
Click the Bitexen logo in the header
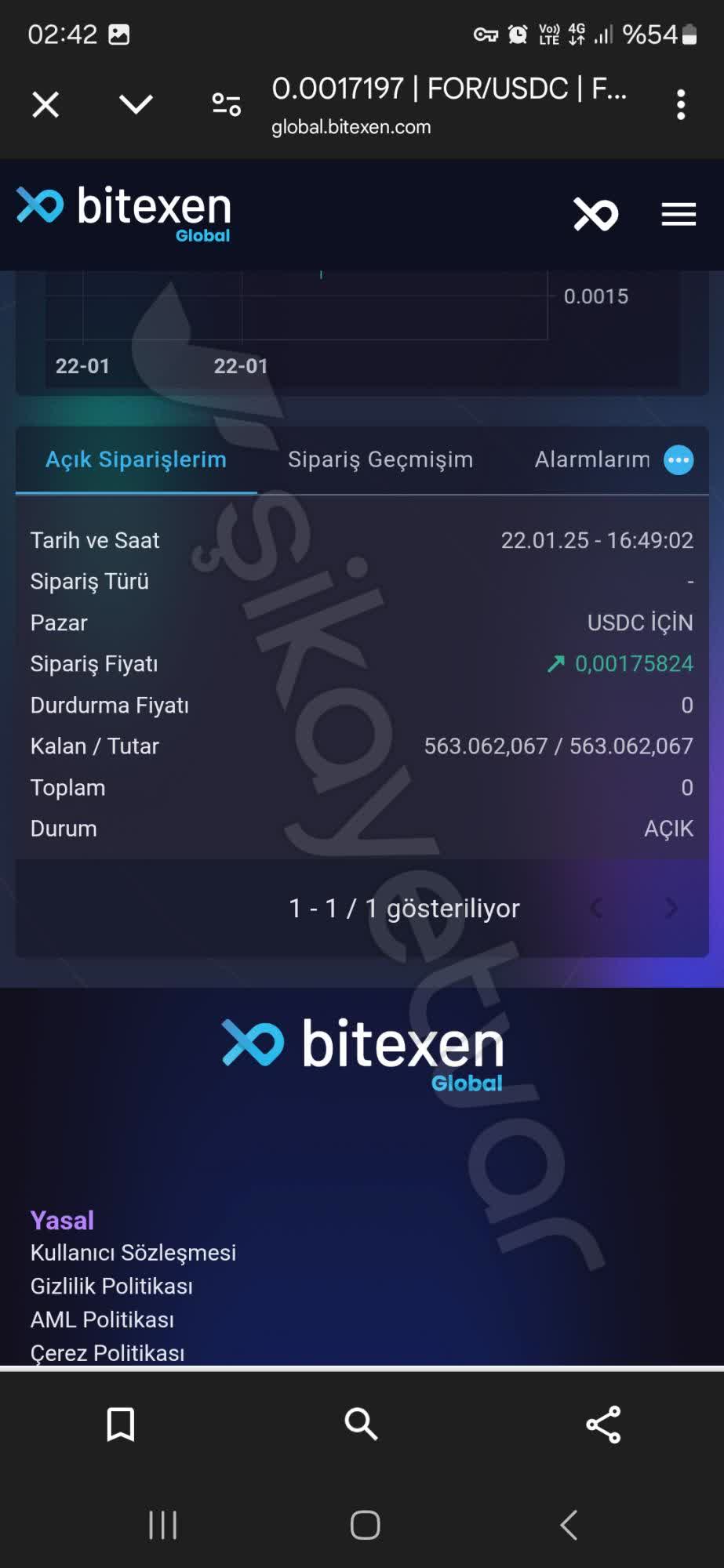(122, 210)
